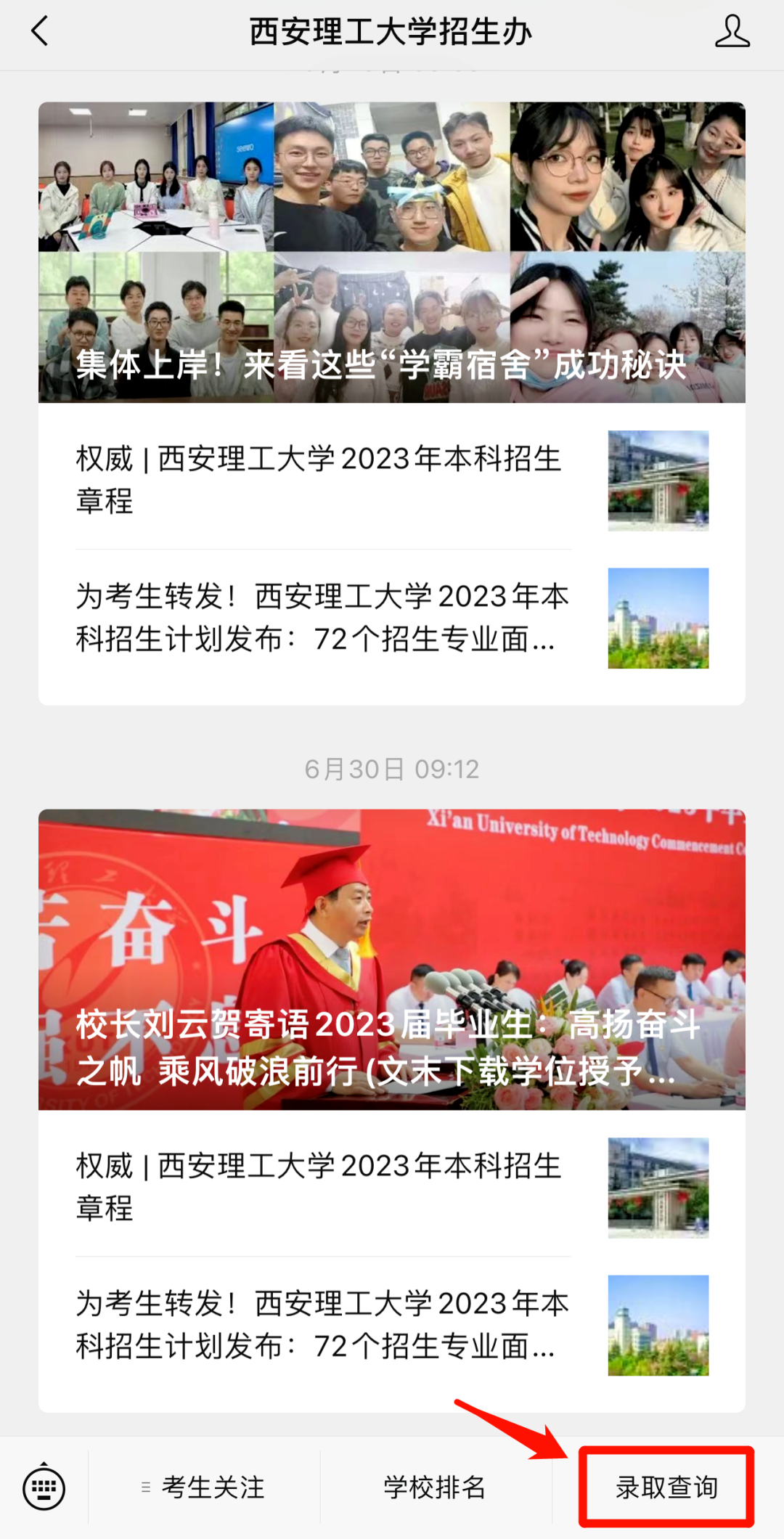Viewport: 784px width, 1539px height.
Task: Open 招生计划发布 article below the 学霸宿舍 card
Action: point(392,618)
